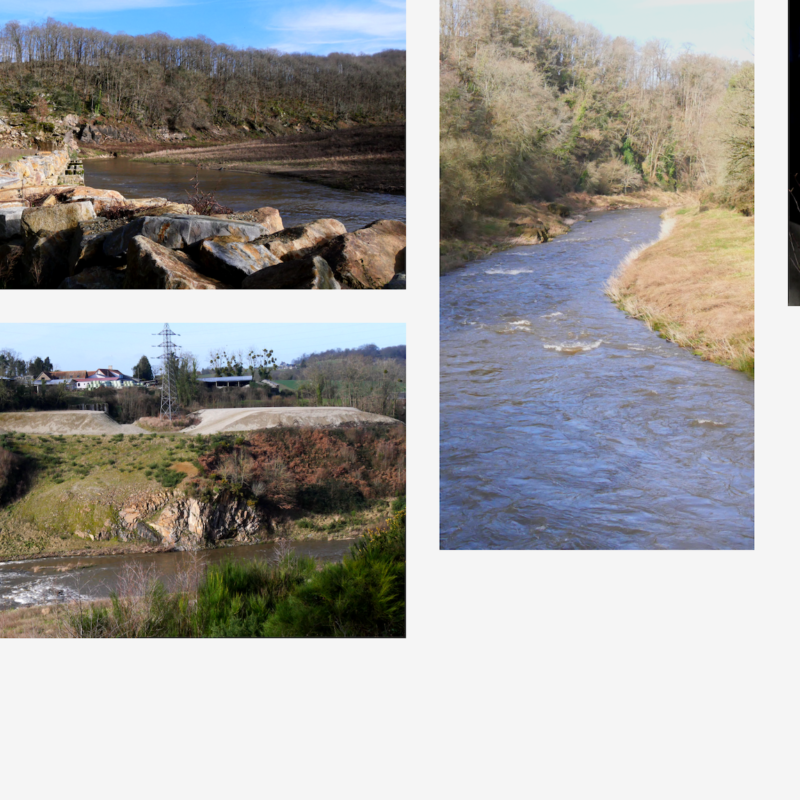The image size is (800, 800).
Task: Open the tall photo of the flowing river
Action: coord(596,275)
